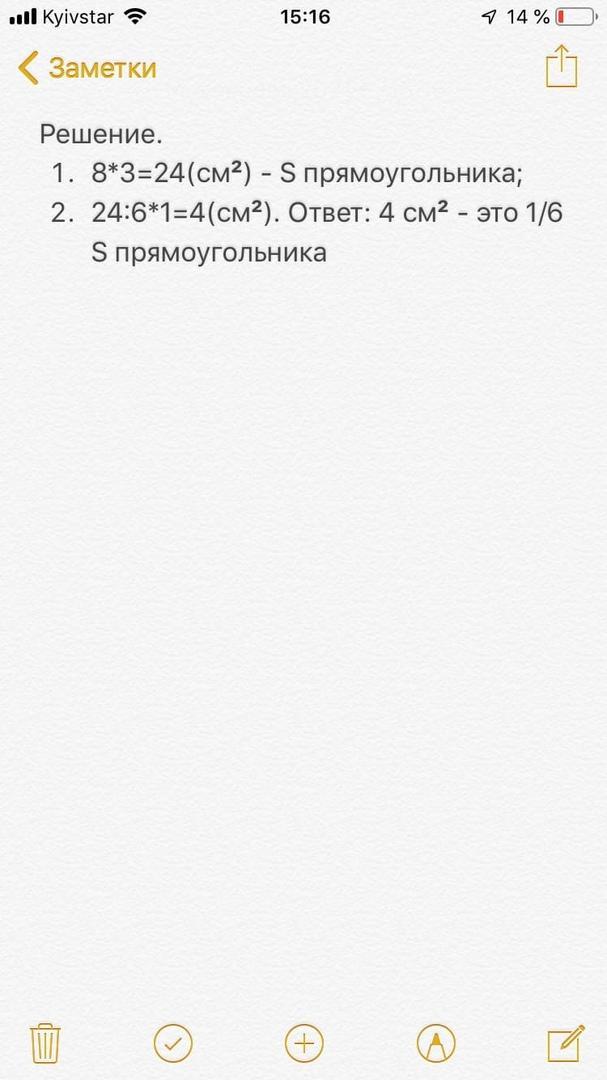Open the plus attachment menu
The image size is (607, 1080).
[x=304, y=1043]
